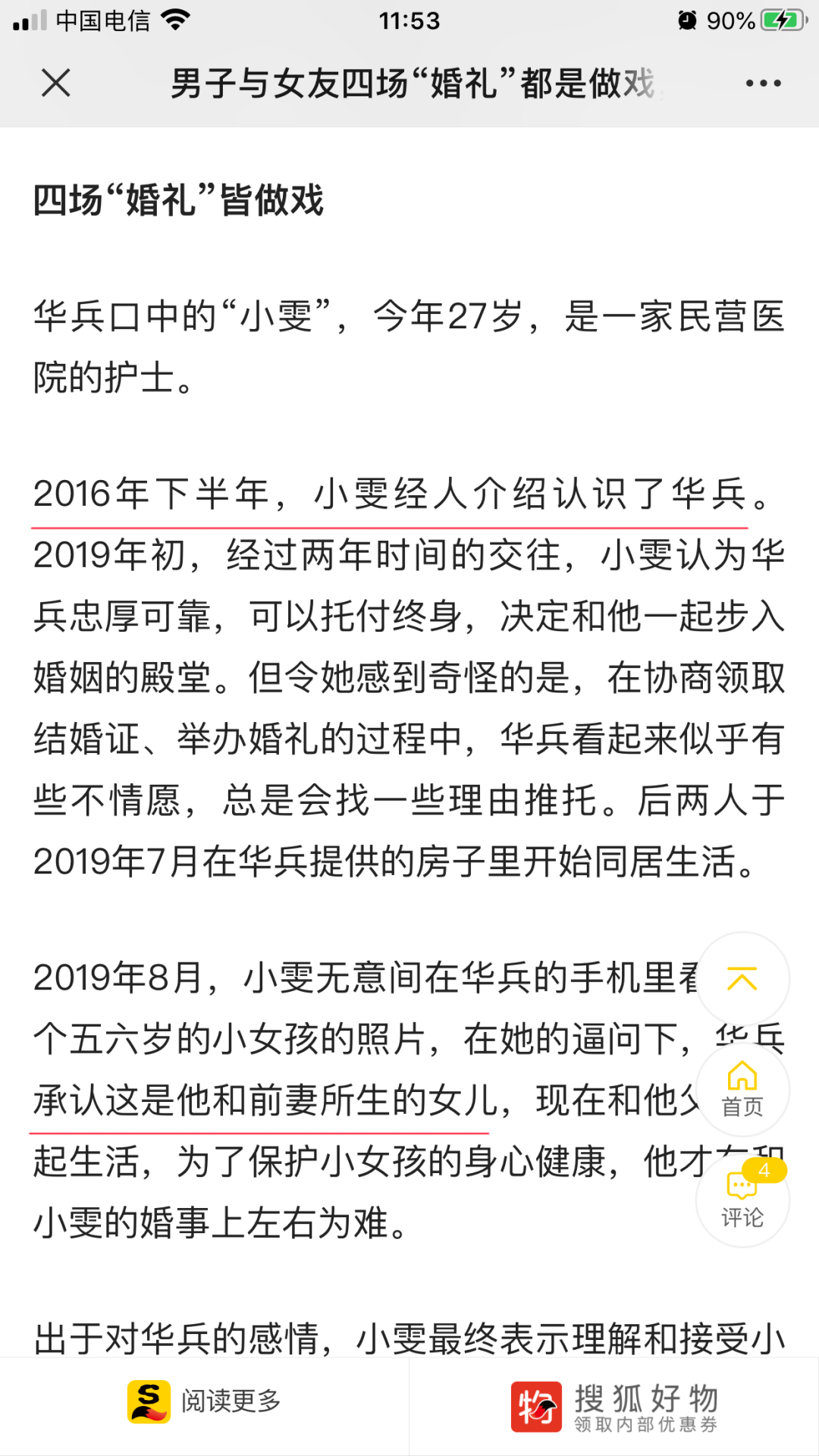Image resolution: width=819 pixels, height=1456 pixels.
Task: Open 搜狐好物 coupon banner
Action: click(x=614, y=1407)
